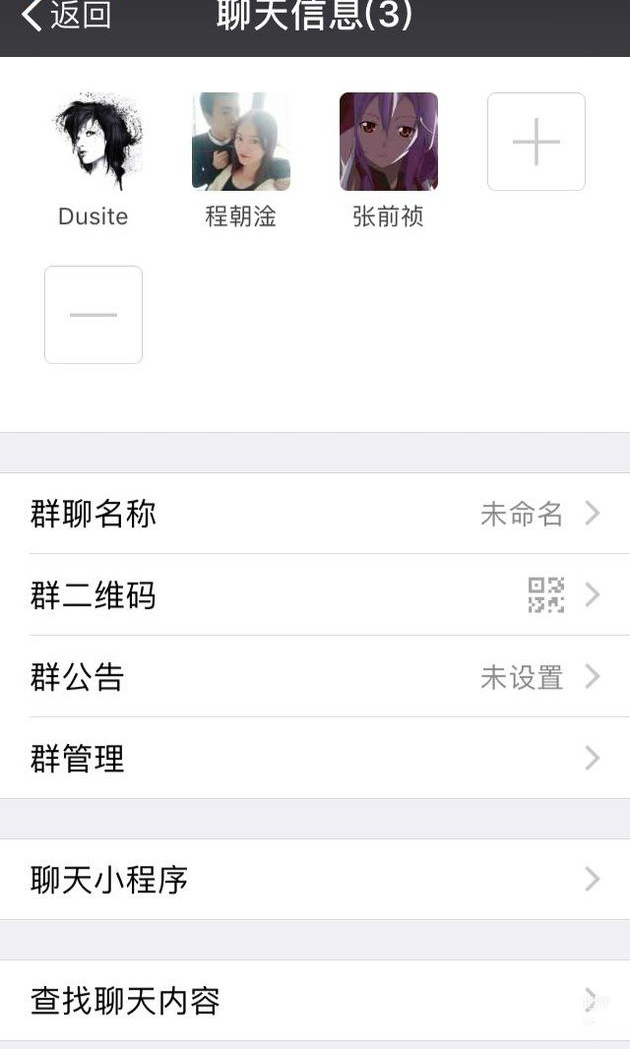
Task: Open the 群公告 announcement row
Action: tap(315, 677)
